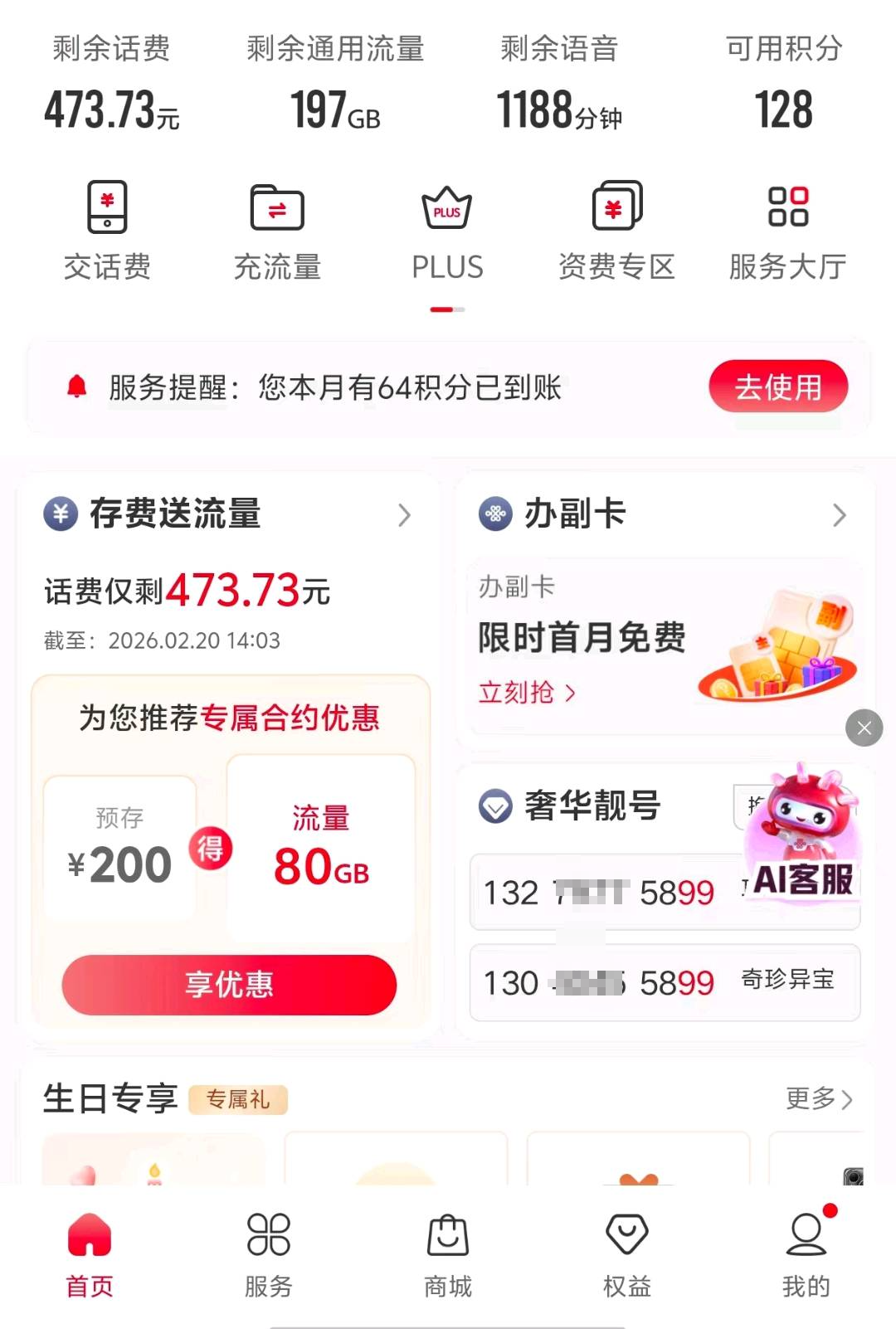Image resolution: width=896 pixels, height=1329 pixels.
Task: Click the 奢华靓号 diamond icon
Action: (495, 806)
